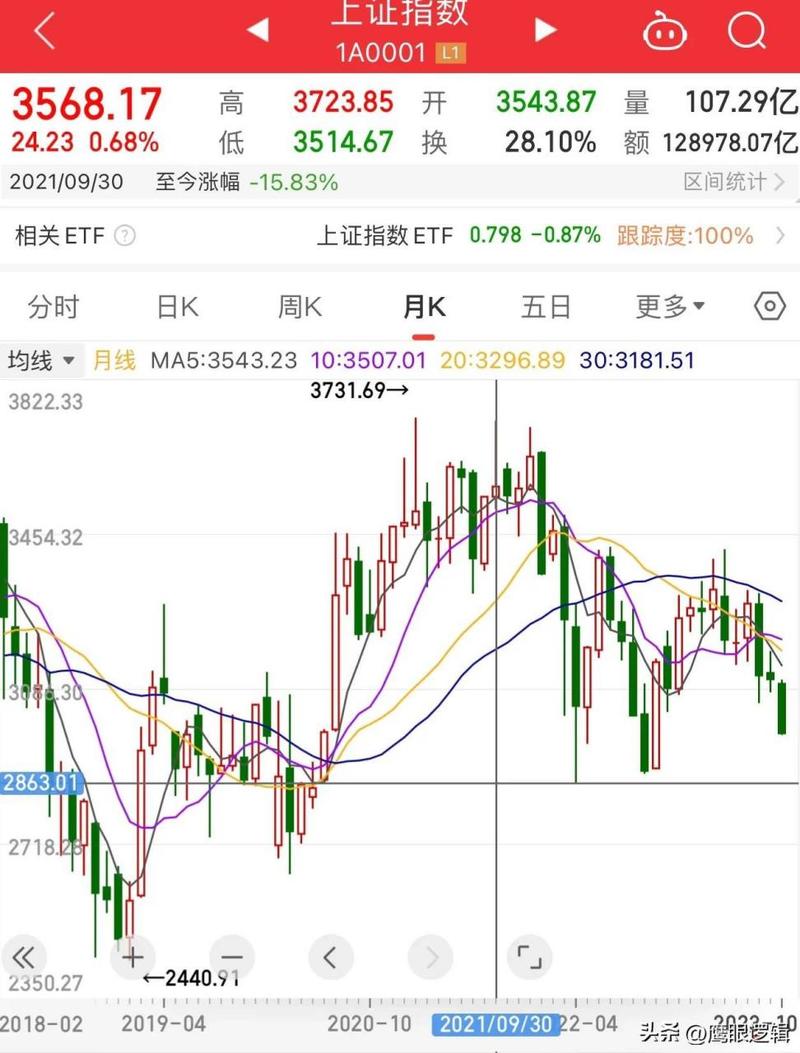Open the 均线 dropdown selector
800x1053 pixels.
[42, 361]
